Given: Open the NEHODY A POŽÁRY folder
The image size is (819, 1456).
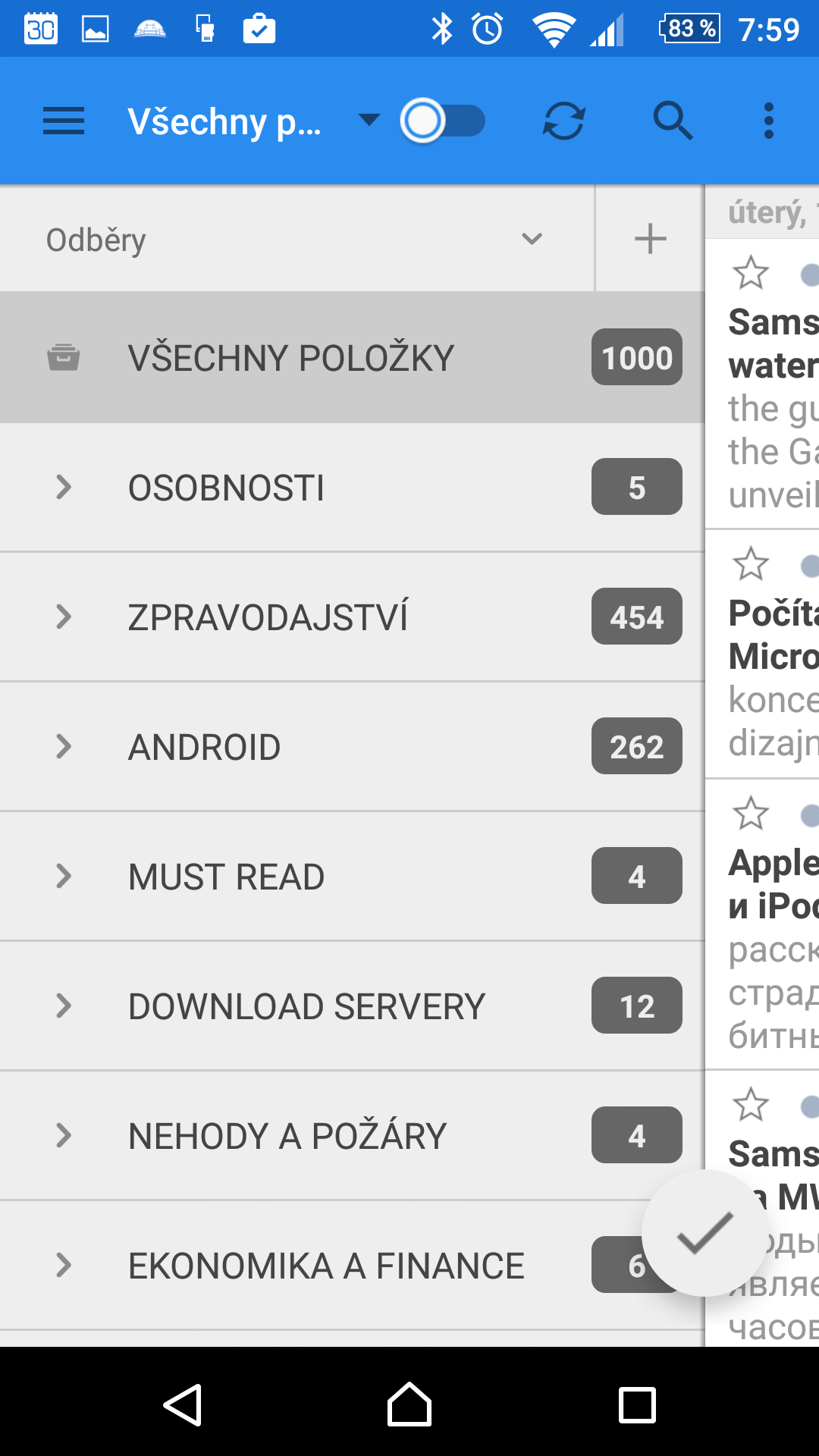Looking at the screenshot, I should (352, 1136).
